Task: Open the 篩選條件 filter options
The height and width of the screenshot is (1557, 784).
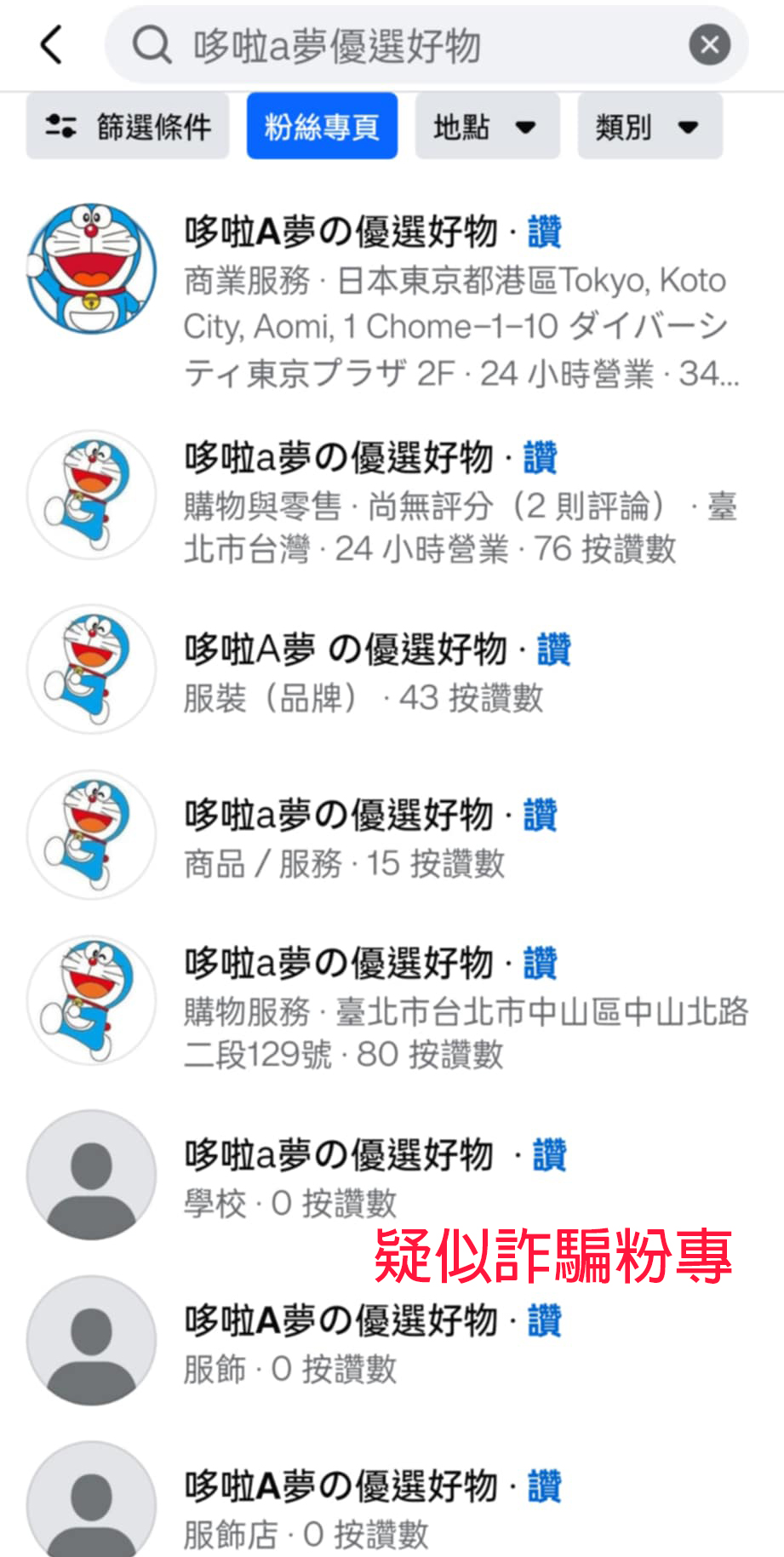Action: [x=128, y=127]
